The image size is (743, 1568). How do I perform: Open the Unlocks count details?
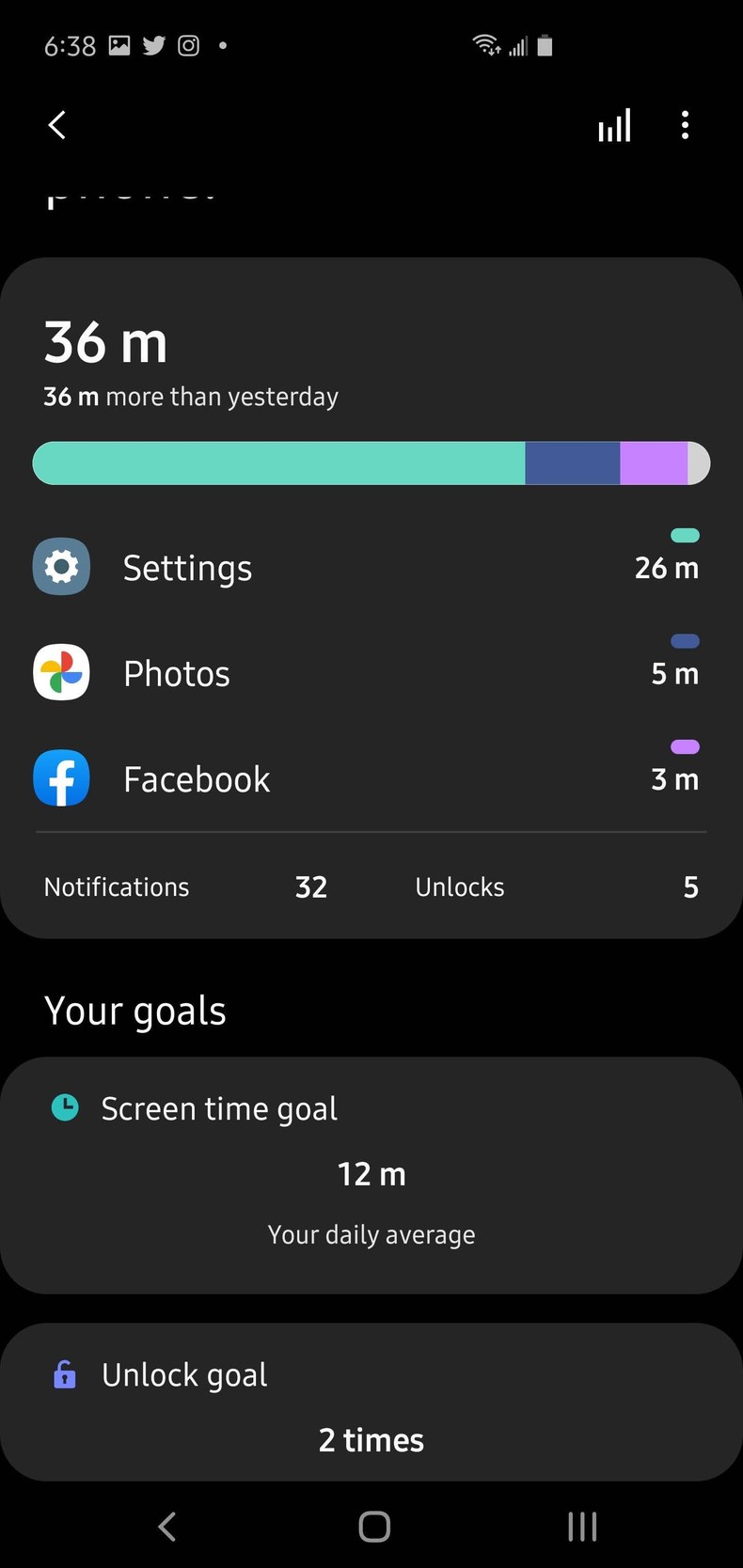(x=527, y=886)
